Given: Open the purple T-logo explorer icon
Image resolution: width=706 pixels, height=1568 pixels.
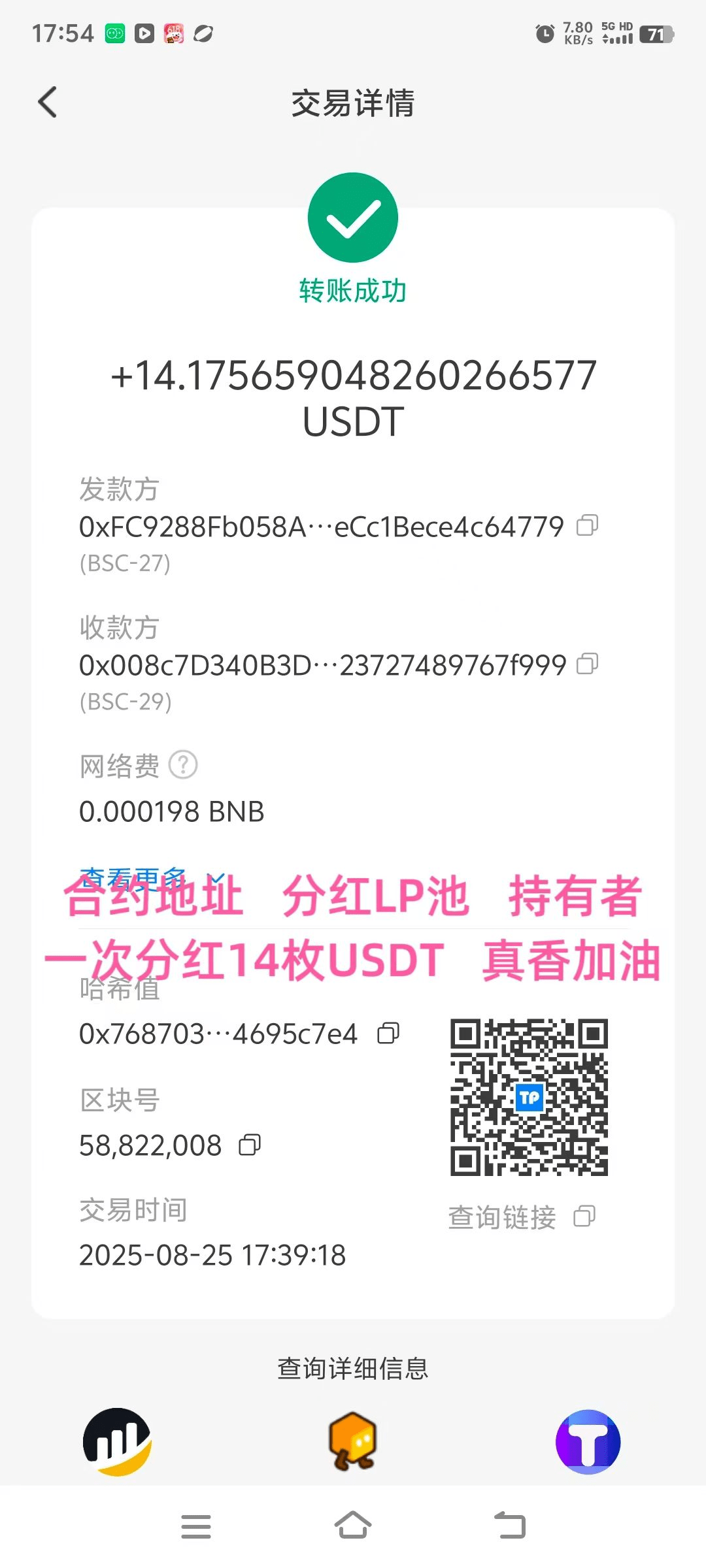Looking at the screenshot, I should tap(588, 1442).
